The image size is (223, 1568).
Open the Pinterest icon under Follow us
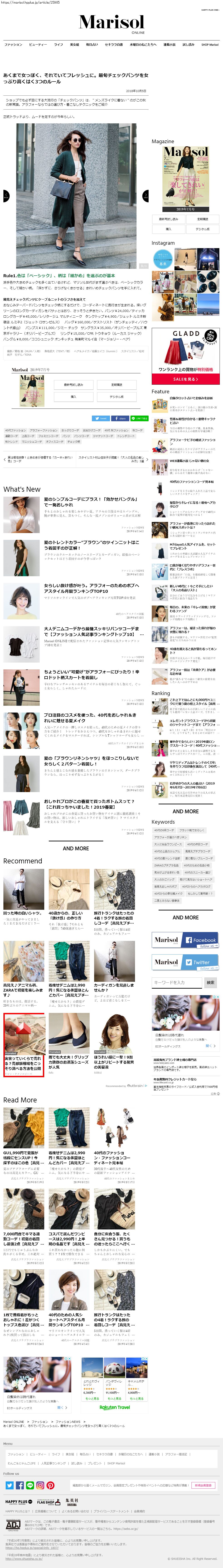tap(50, 1485)
